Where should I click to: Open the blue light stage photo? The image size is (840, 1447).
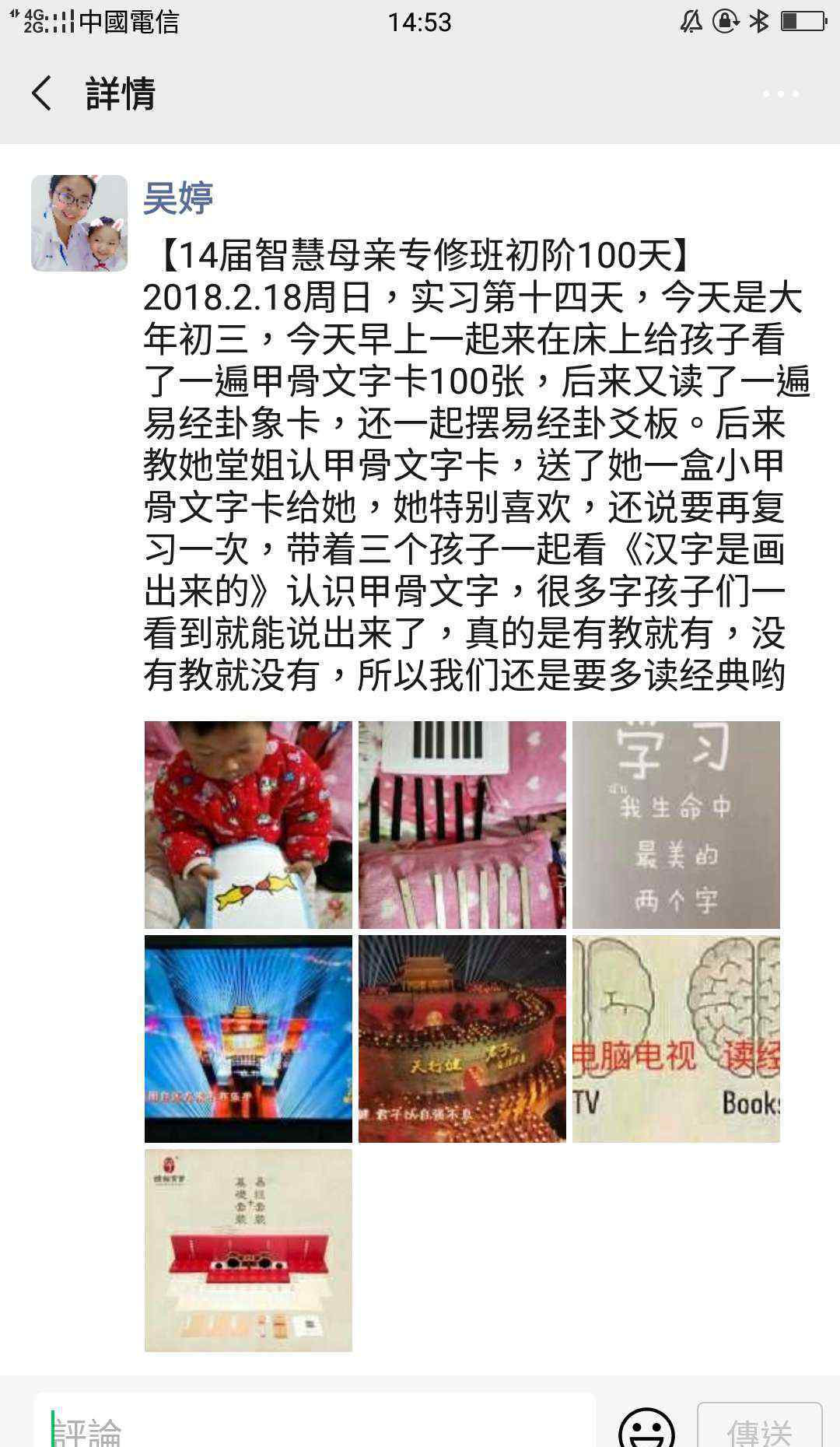coord(248,1039)
